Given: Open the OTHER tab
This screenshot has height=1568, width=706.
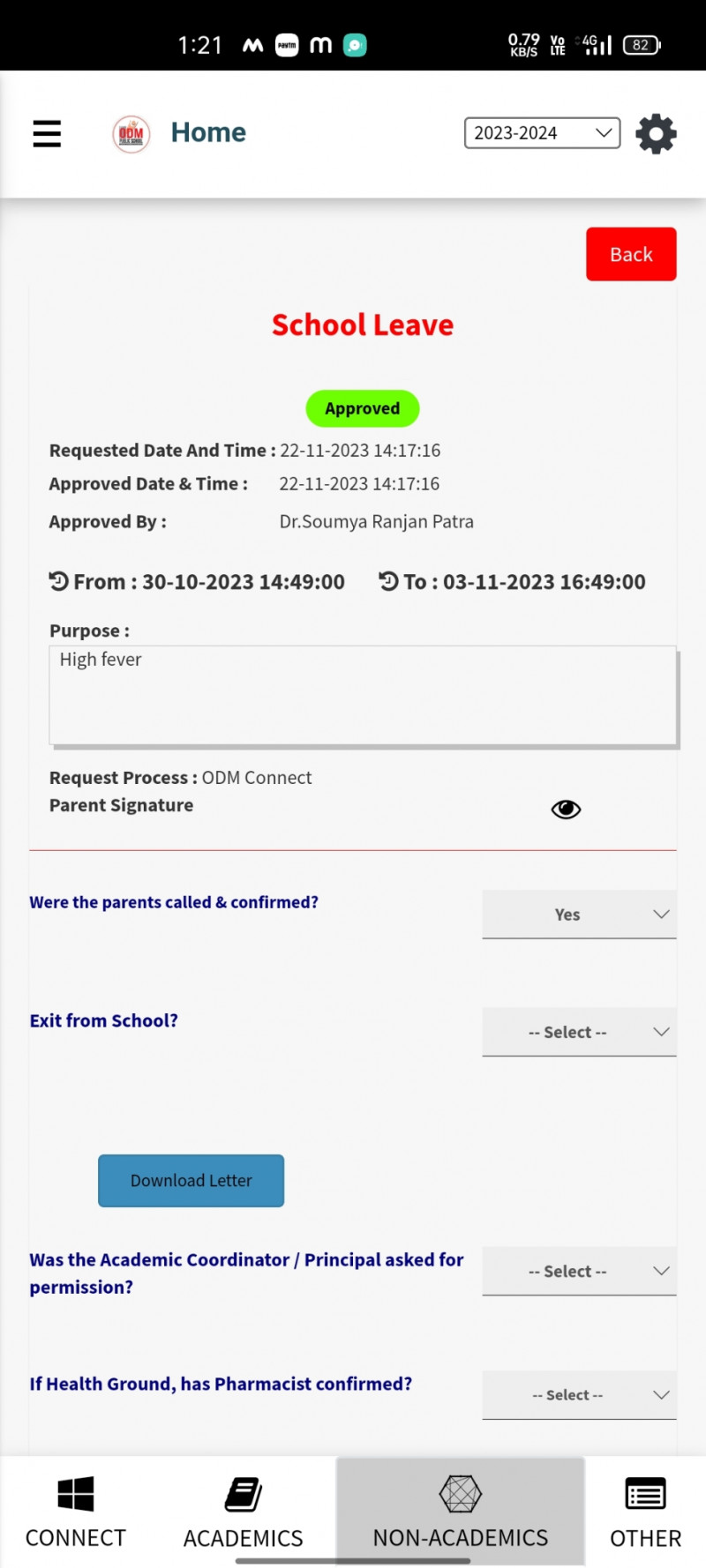Looking at the screenshot, I should point(645,1512).
